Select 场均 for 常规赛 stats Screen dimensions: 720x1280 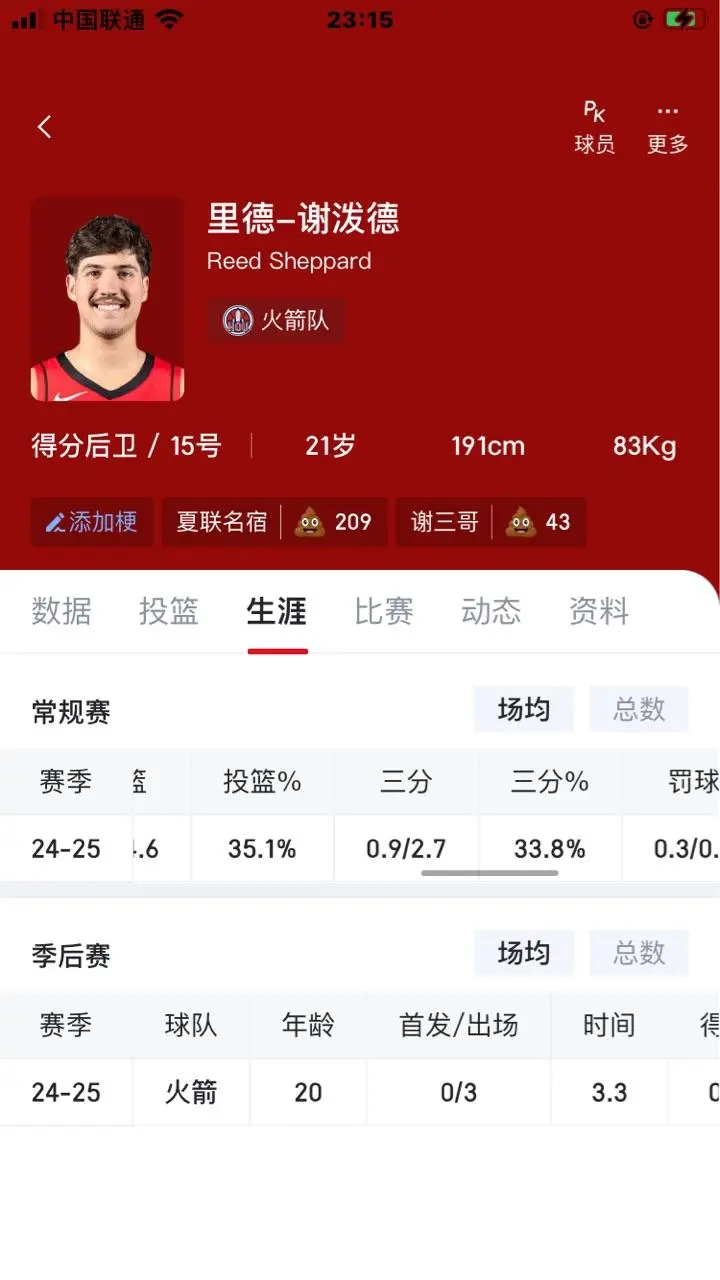524,710
